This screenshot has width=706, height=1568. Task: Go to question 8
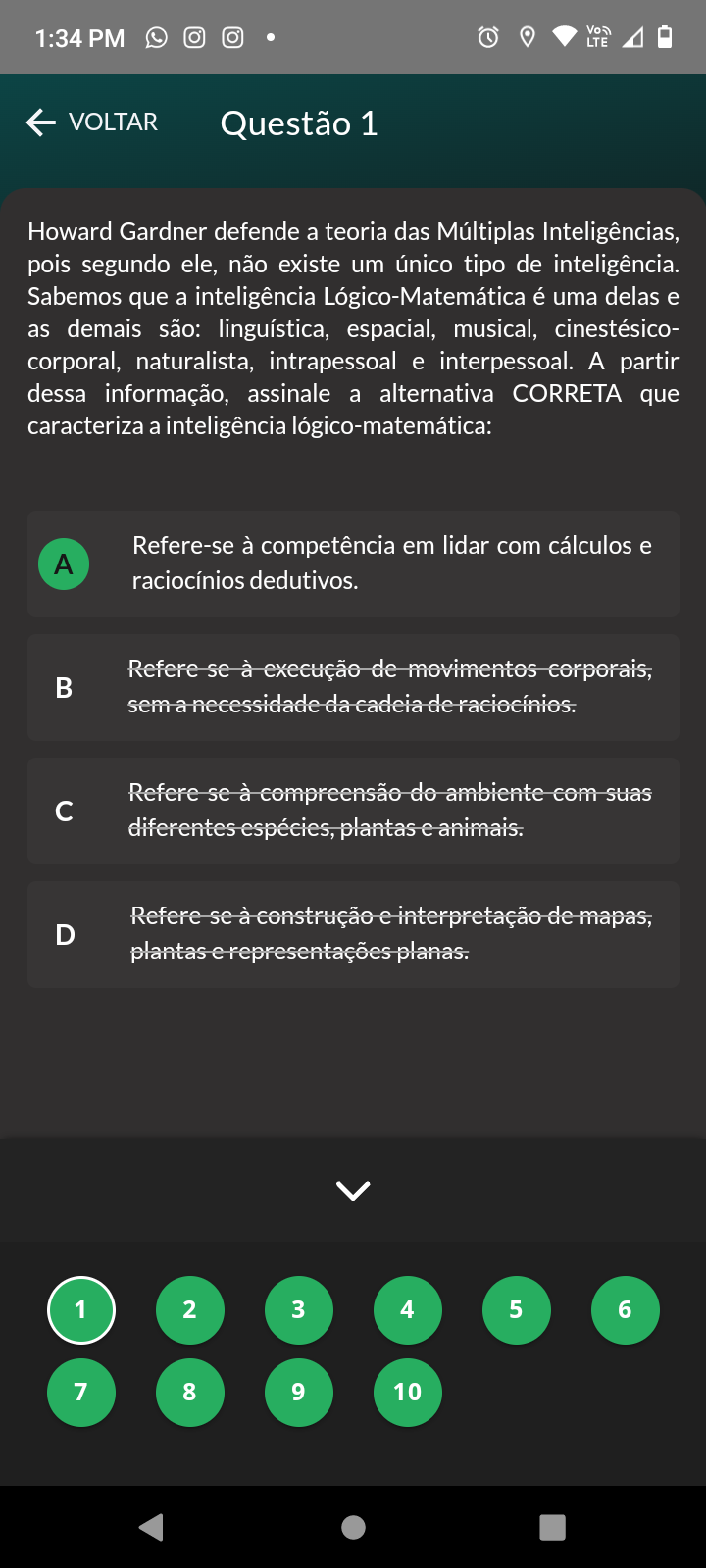(190, 1393)
